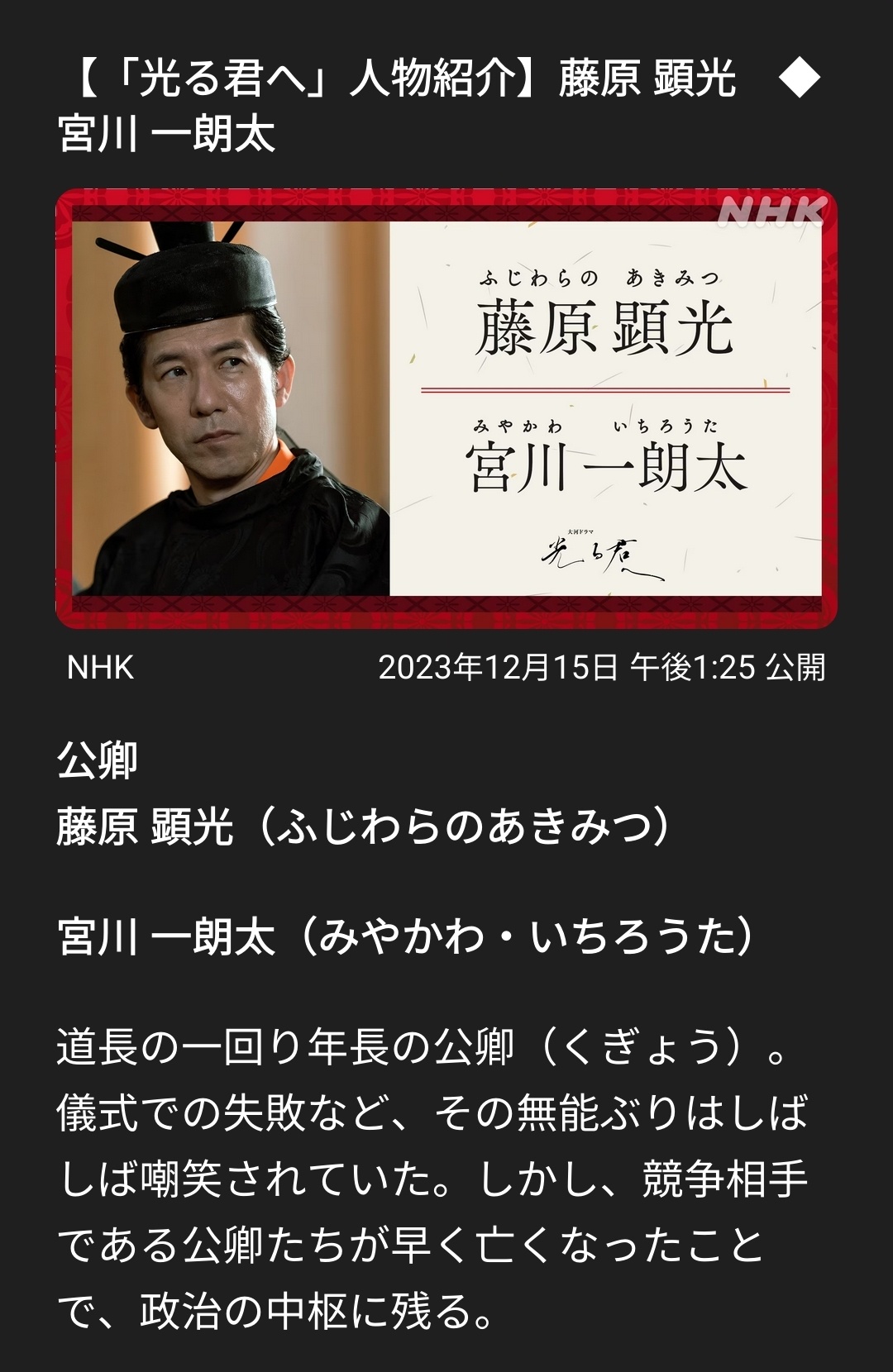Open the 藤原 顕光 character introduction image
Screen dimensions: 893x1372
(446, 408)
